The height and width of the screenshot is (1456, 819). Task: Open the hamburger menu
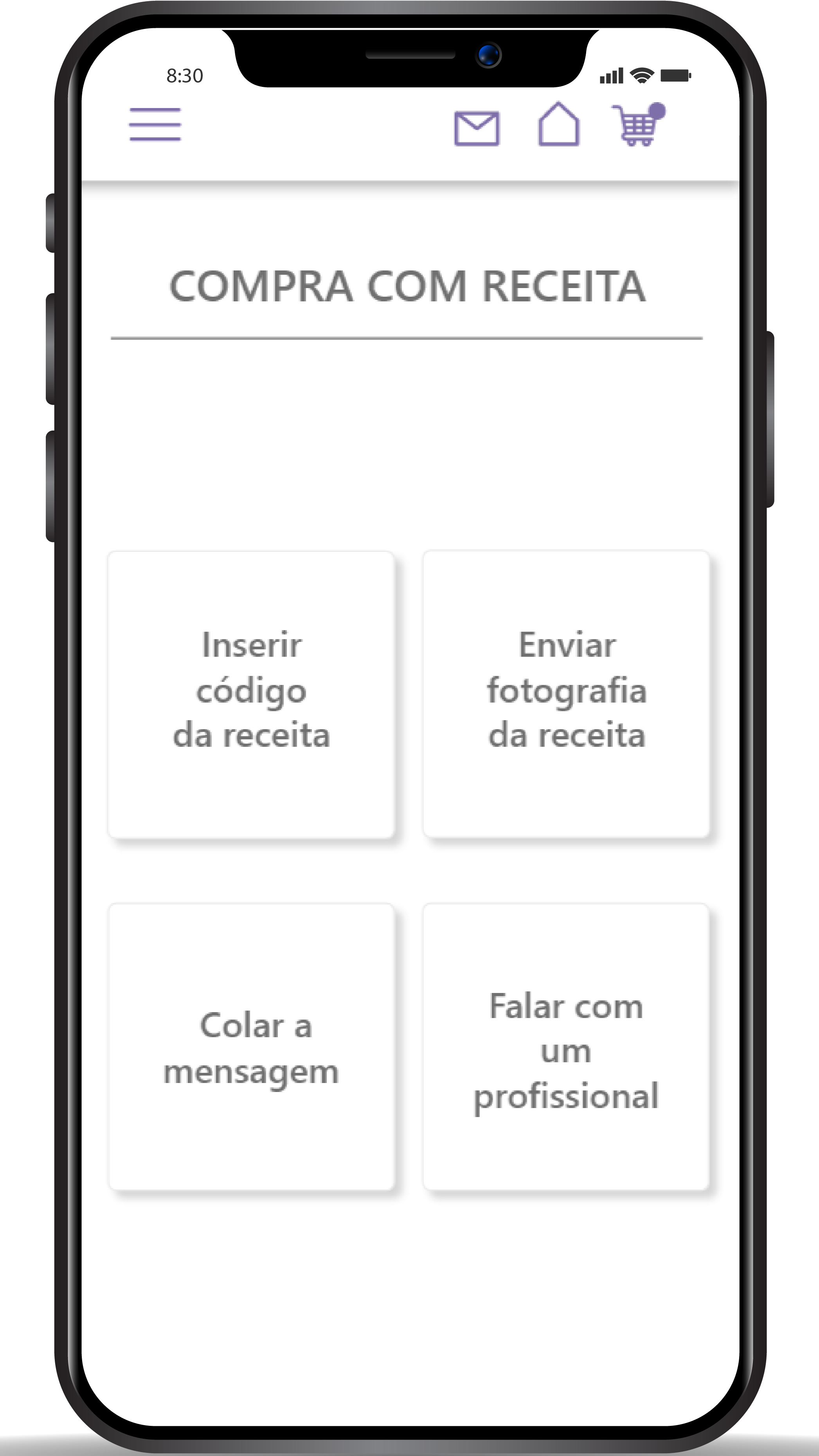point(155,124)
